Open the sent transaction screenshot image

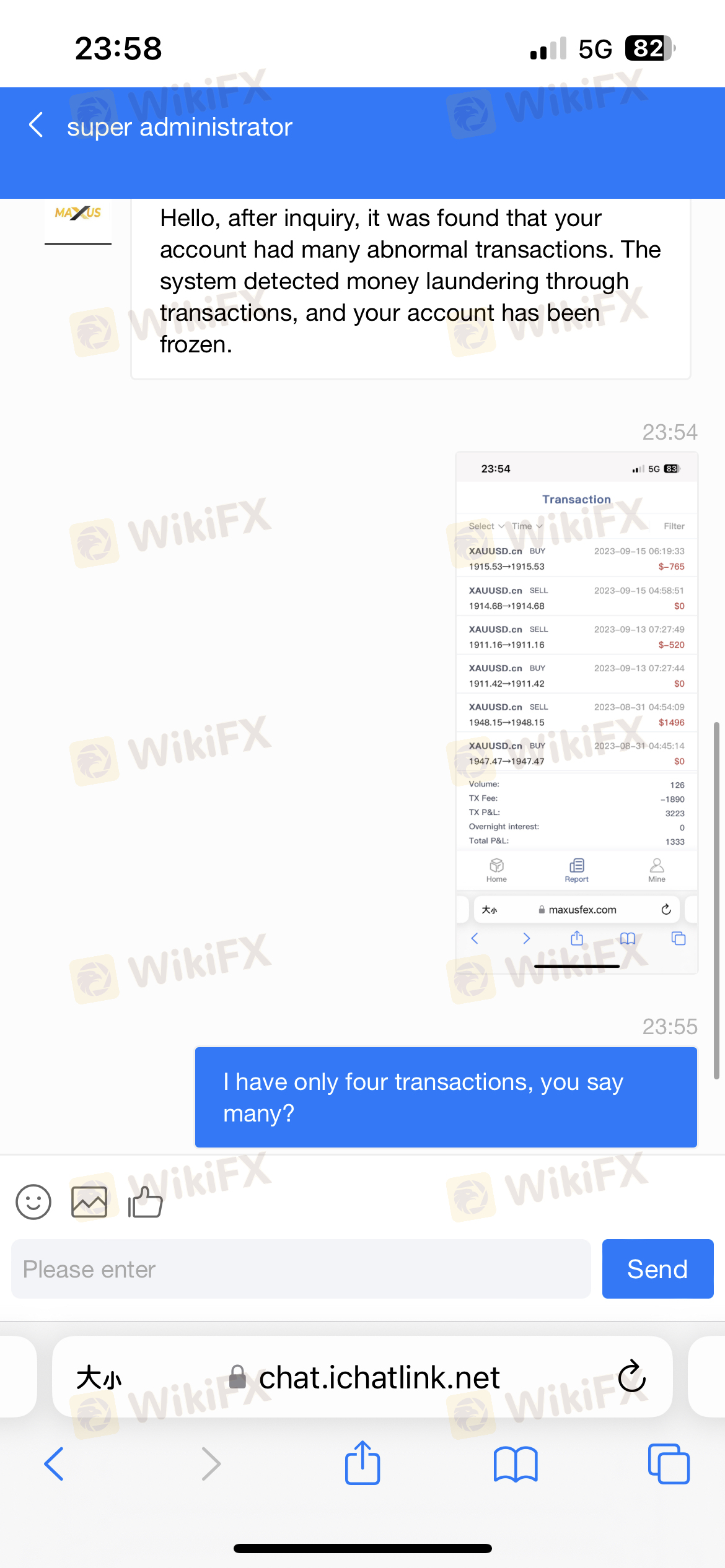(577, 713)
